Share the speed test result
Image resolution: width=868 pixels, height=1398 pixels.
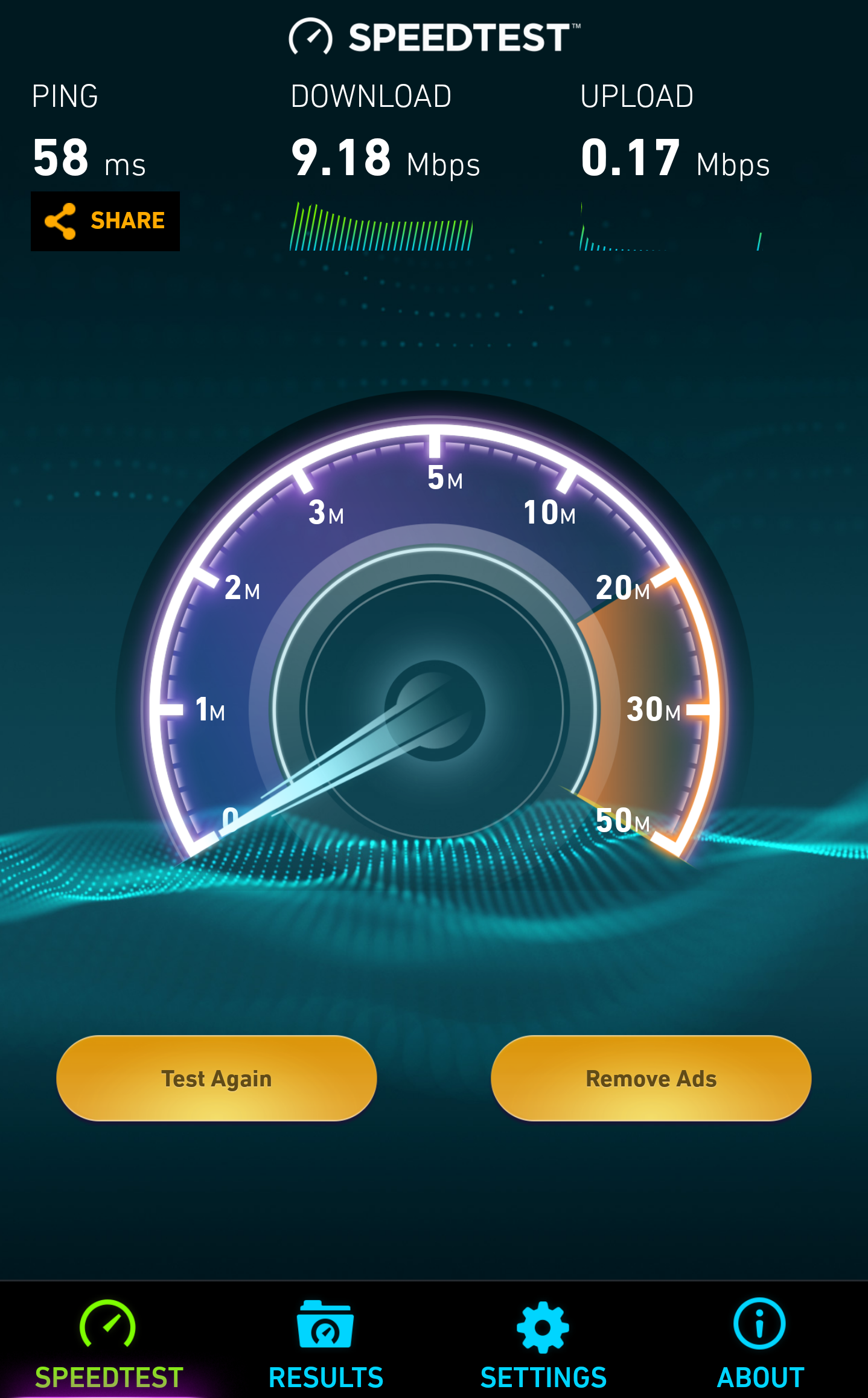(105, 221)
